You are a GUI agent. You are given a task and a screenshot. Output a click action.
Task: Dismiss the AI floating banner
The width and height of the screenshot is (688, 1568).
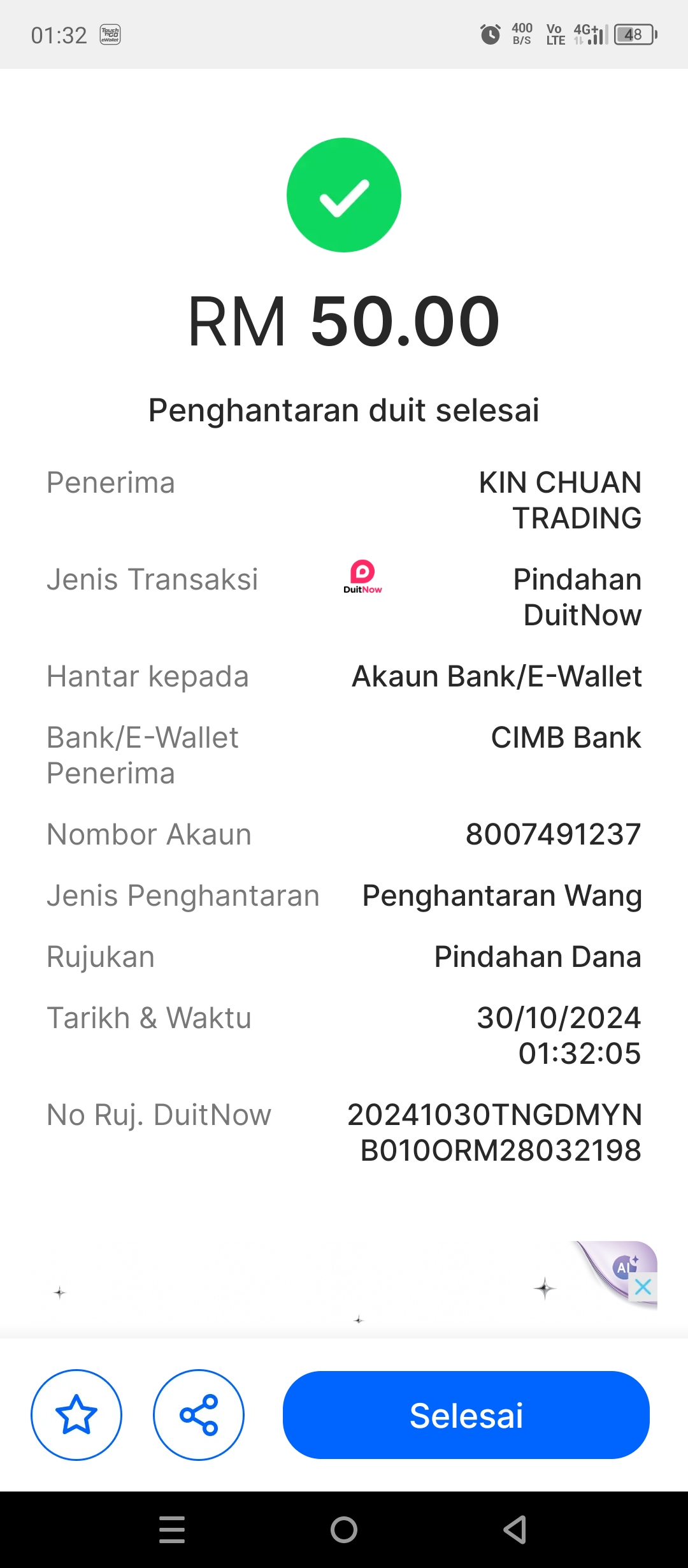pos(643,1286)
